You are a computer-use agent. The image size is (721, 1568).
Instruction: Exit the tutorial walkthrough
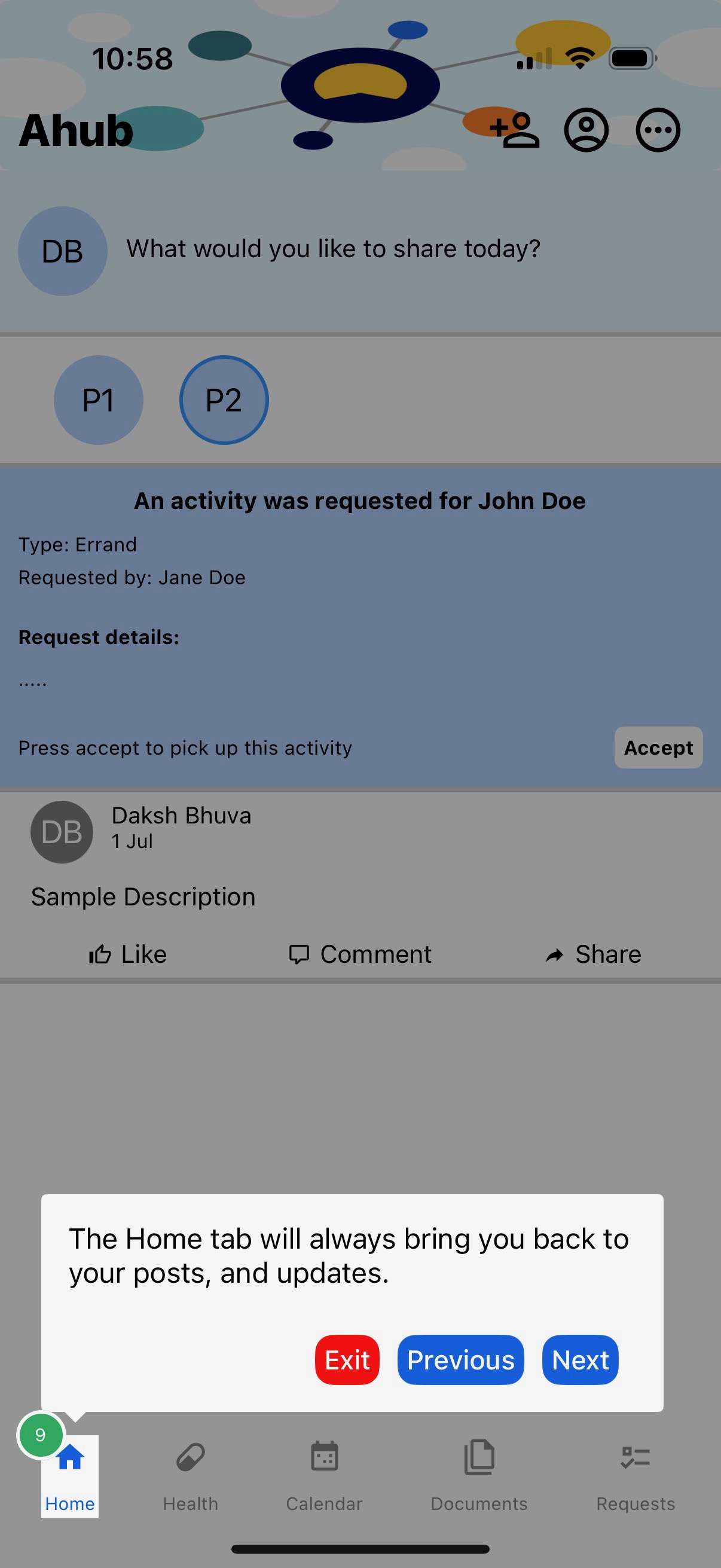click(x=347, y=1359)
